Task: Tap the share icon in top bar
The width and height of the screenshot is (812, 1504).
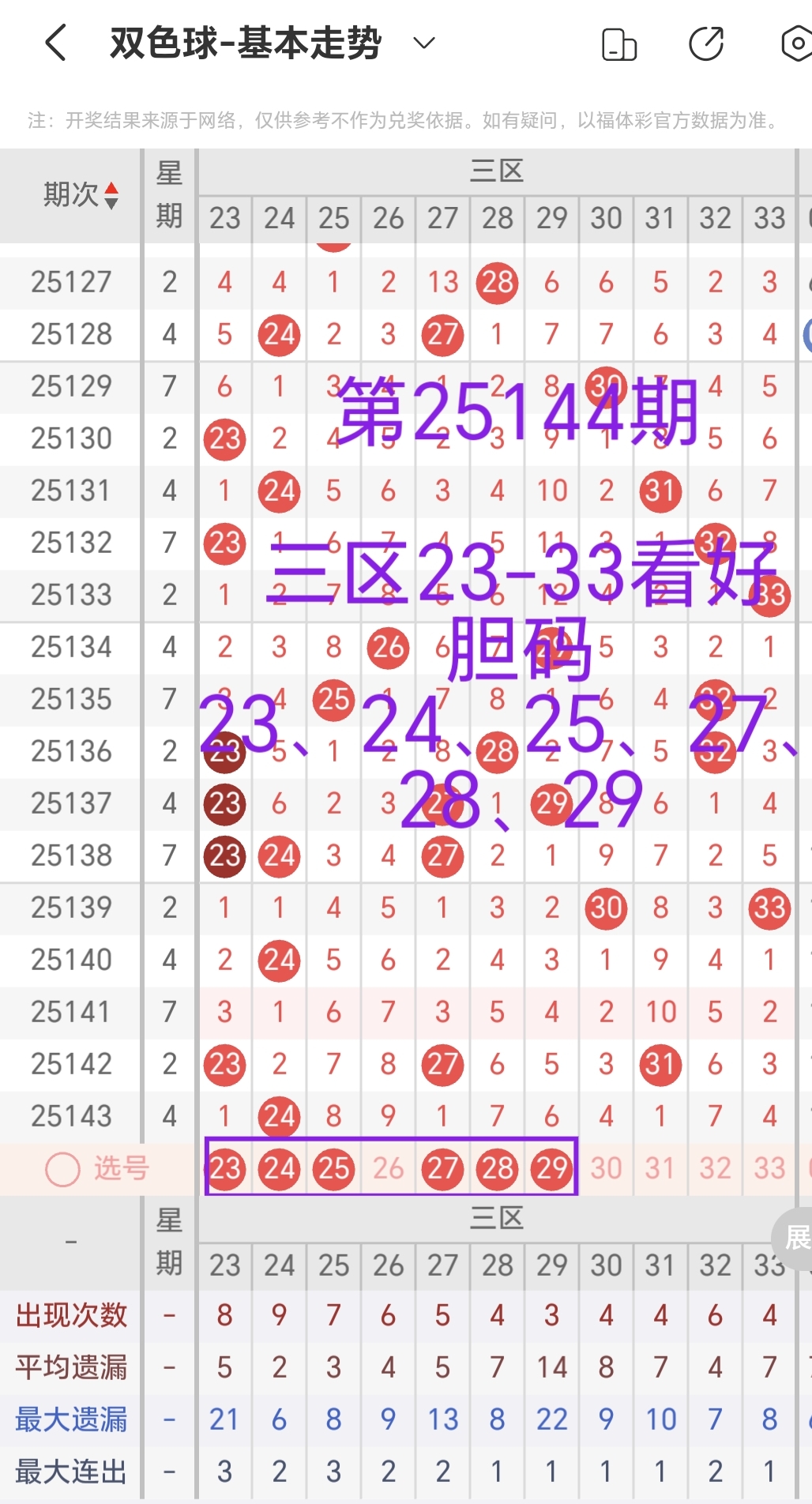Action: click(x=707, y=45)
